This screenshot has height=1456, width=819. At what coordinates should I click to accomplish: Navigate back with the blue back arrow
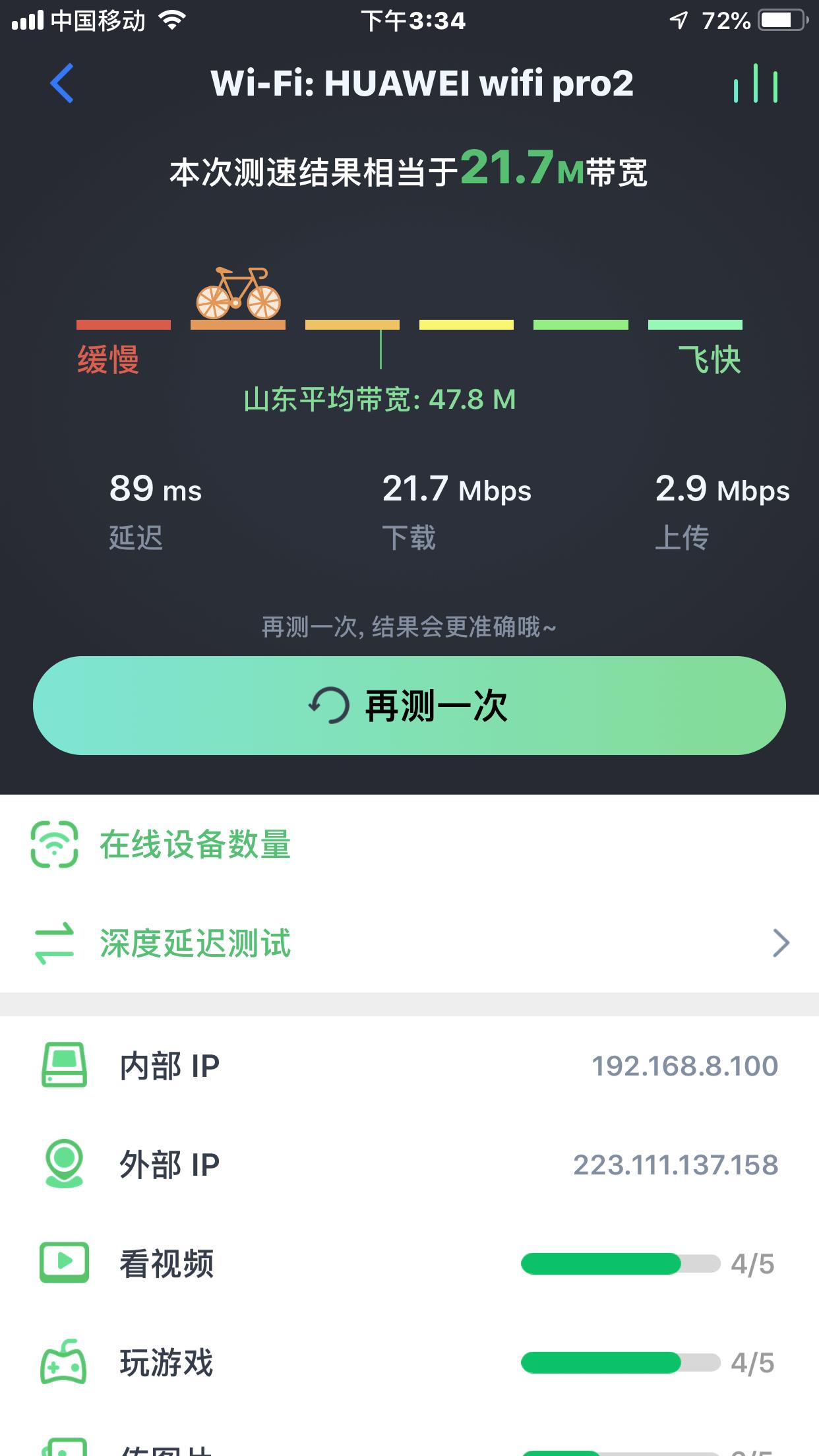tap(62, 84)
